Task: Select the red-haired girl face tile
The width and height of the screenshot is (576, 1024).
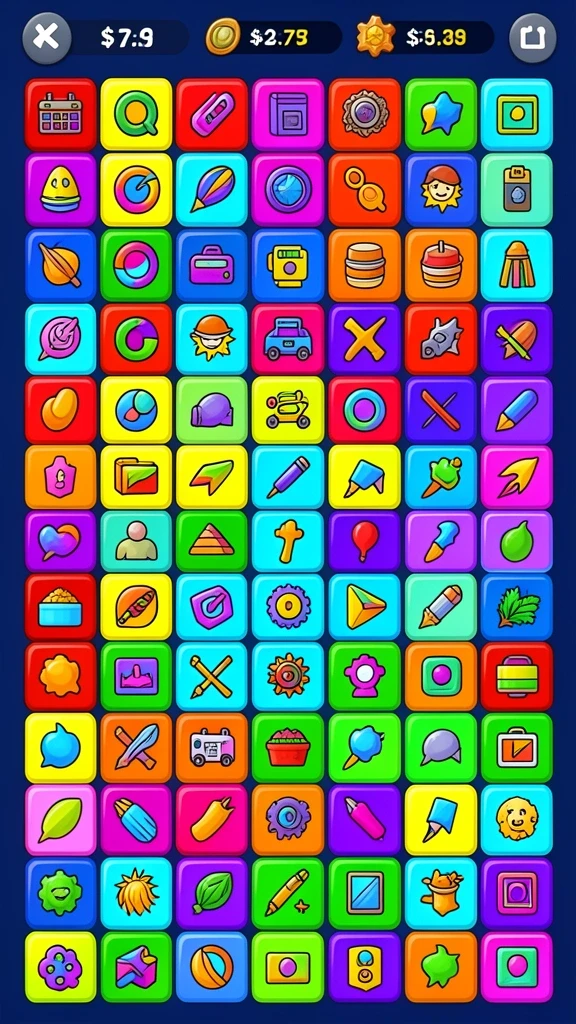Action: [441, 190]
